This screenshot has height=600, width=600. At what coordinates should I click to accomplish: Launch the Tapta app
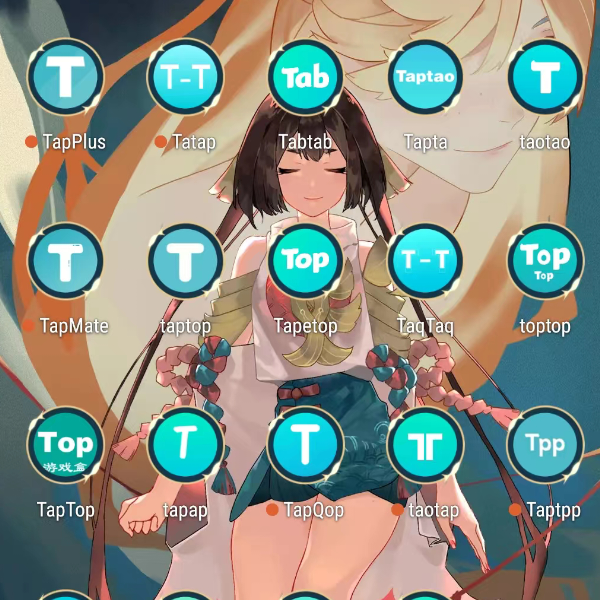coord(425,78)
